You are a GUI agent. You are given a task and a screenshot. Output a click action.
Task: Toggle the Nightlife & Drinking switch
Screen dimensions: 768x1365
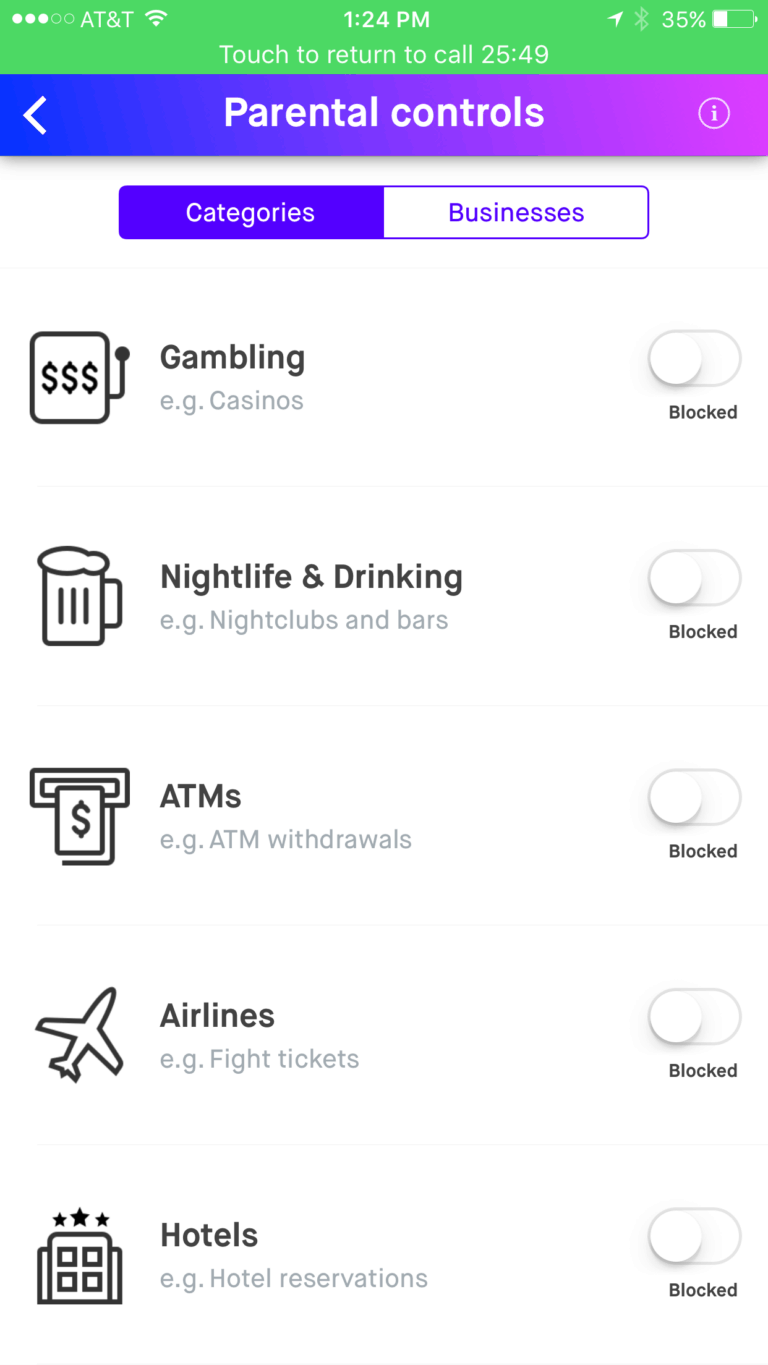pos(695,578)
